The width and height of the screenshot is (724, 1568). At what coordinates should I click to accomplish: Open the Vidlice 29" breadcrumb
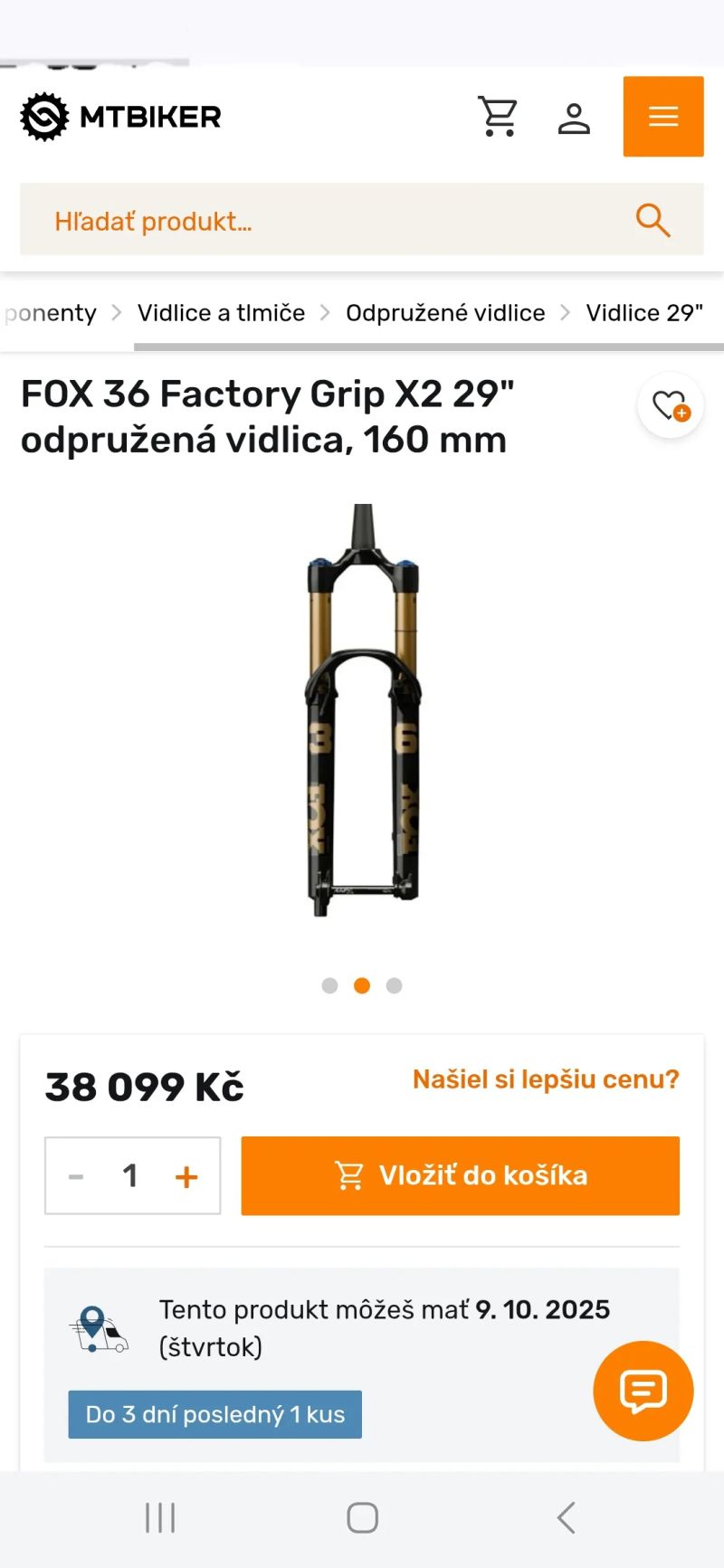[644, 313]
